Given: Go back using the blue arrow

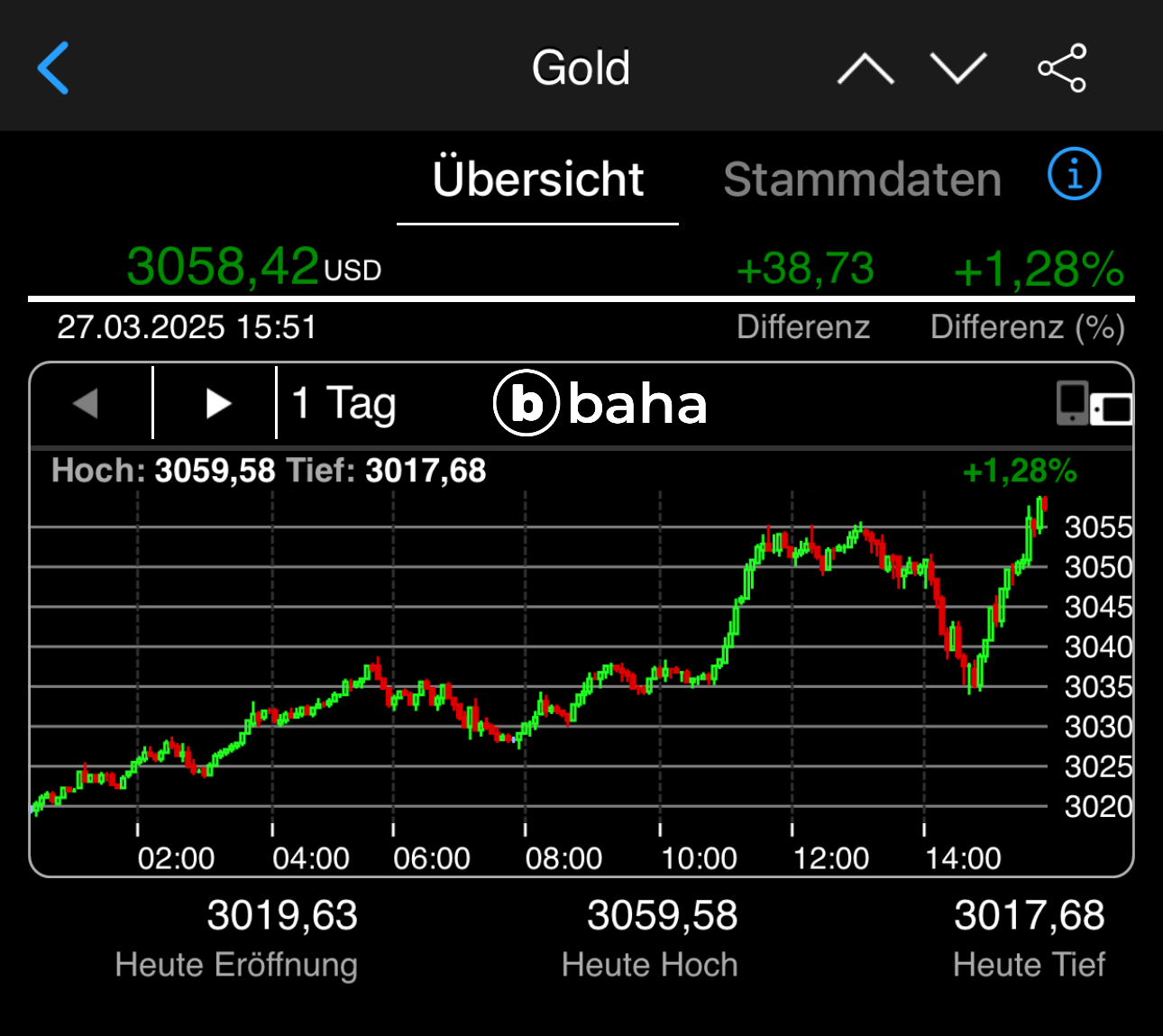Looking at the screenshot, I should (53, 69).
